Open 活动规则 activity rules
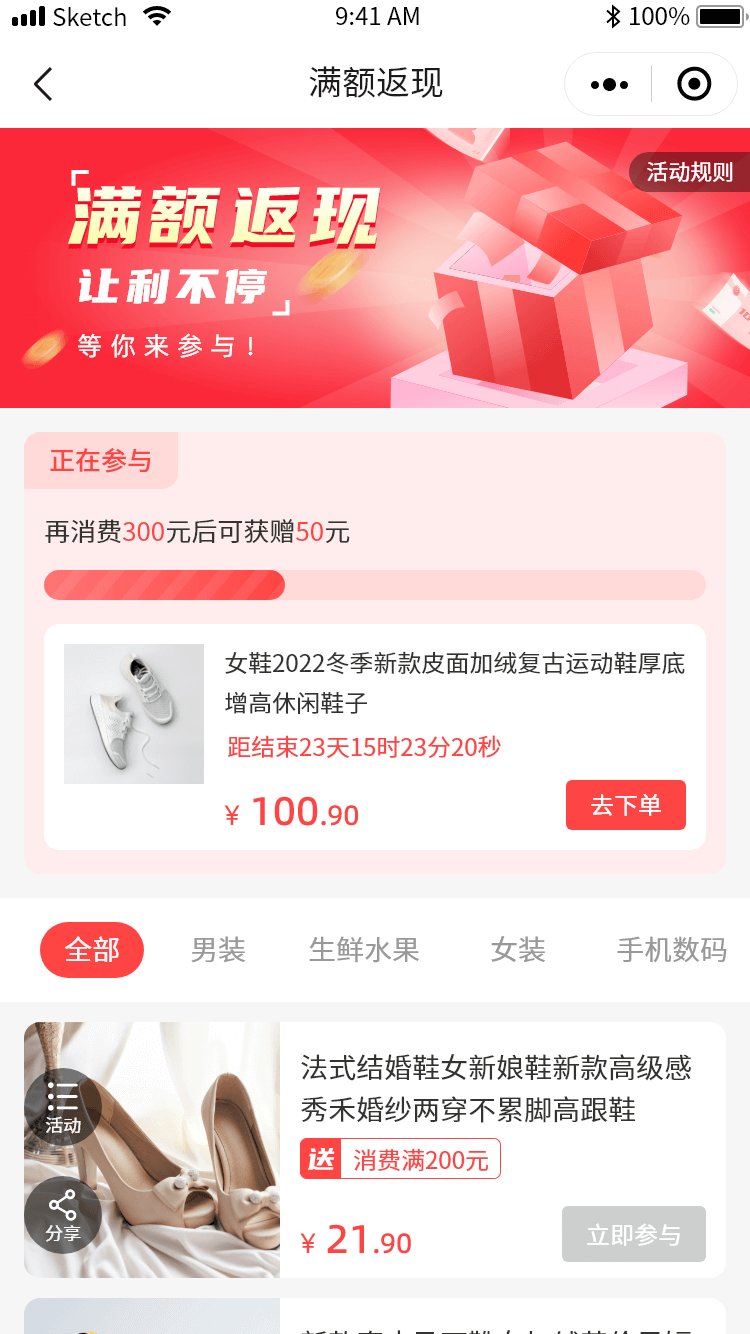 [689, 172]
